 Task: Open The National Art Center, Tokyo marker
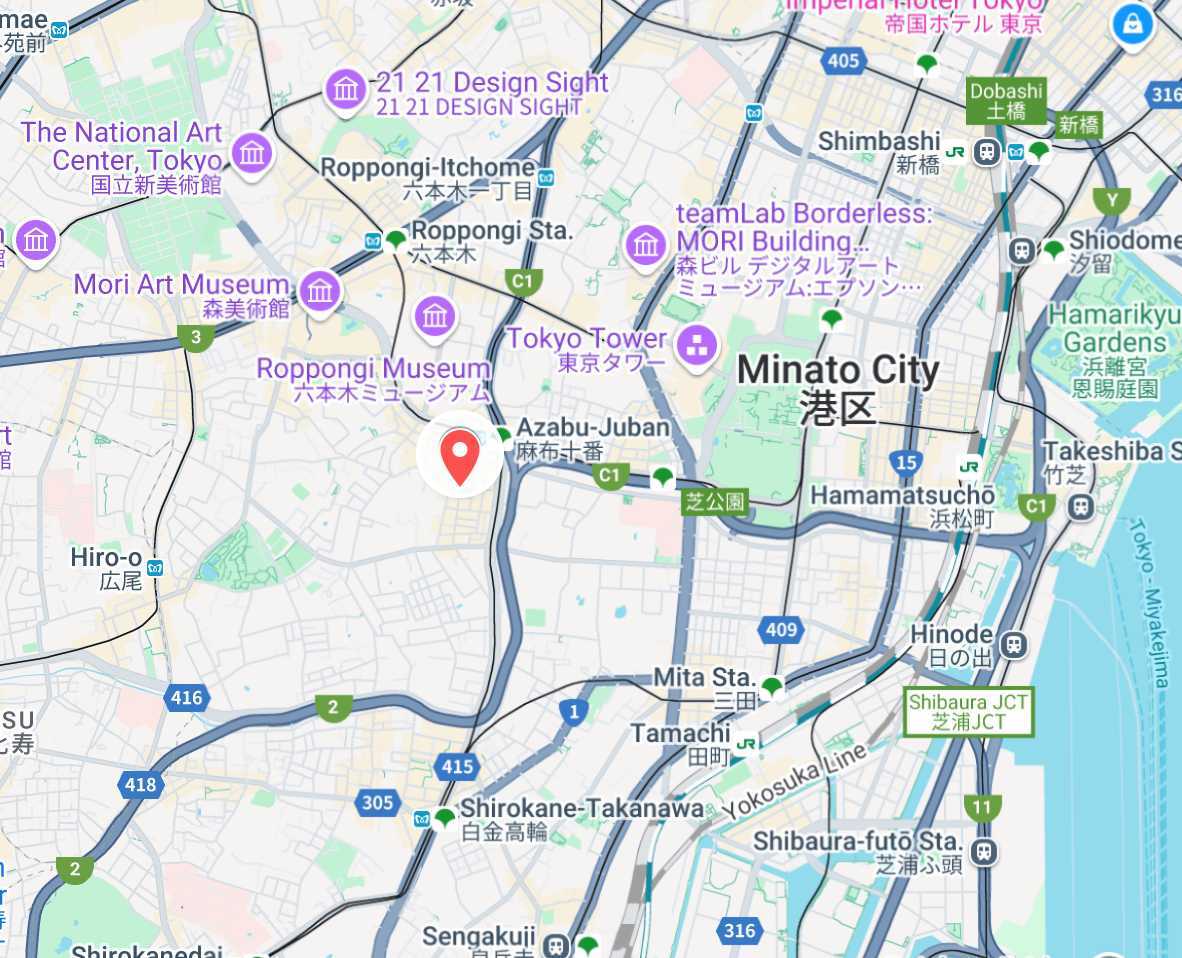251,152
